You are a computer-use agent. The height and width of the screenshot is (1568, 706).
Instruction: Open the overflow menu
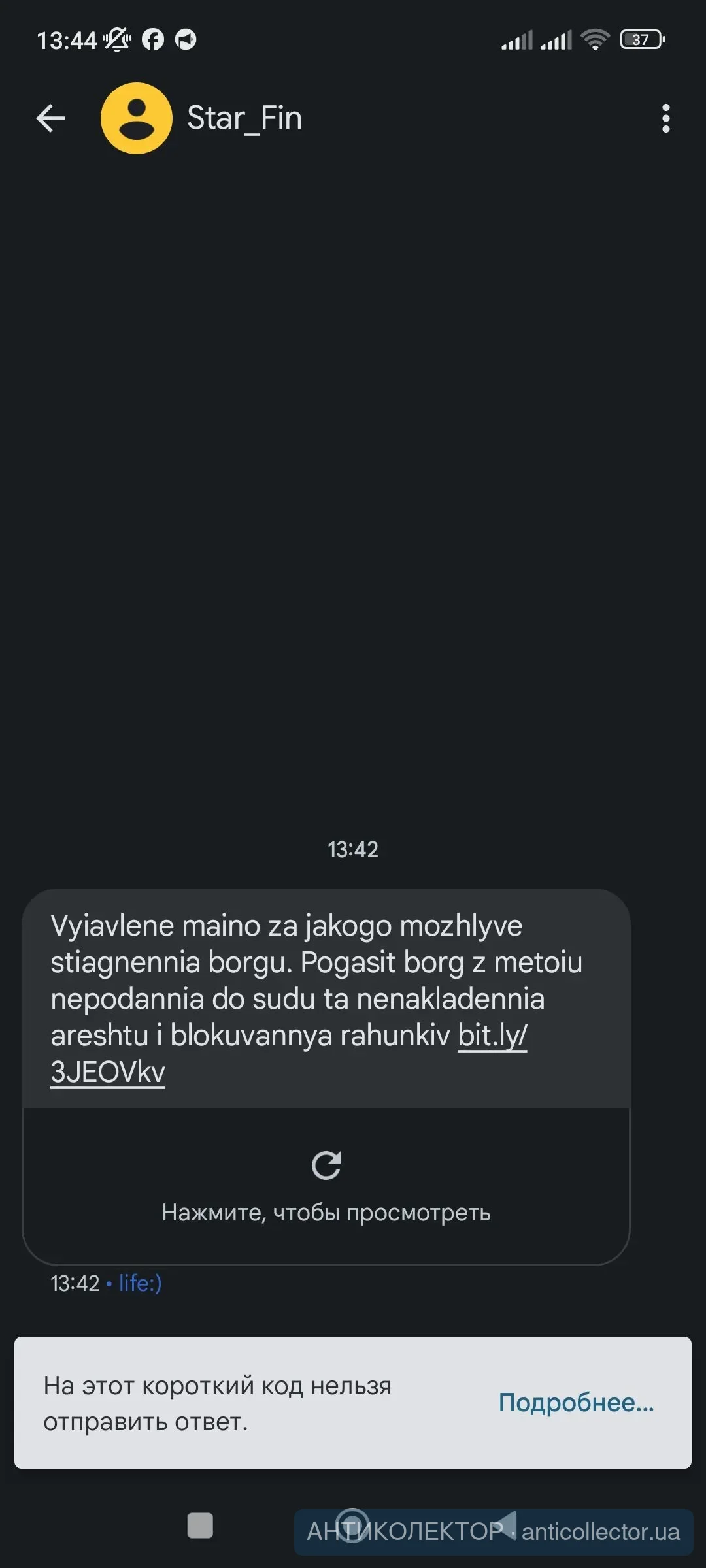pyautogui.click(x=665, y=118)
